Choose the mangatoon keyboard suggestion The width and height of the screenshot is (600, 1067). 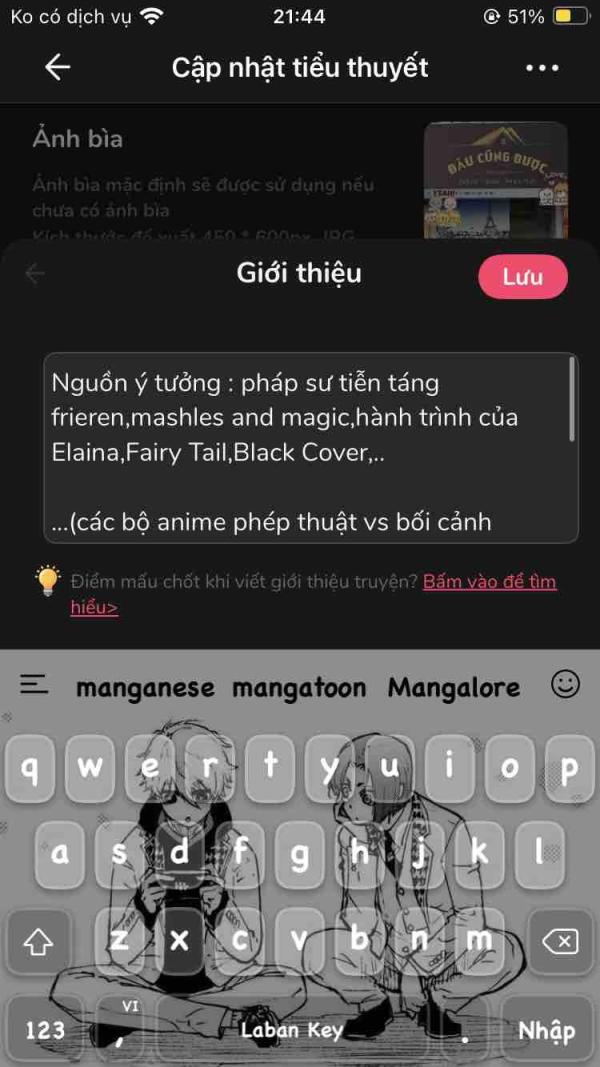tap(299, 688)
